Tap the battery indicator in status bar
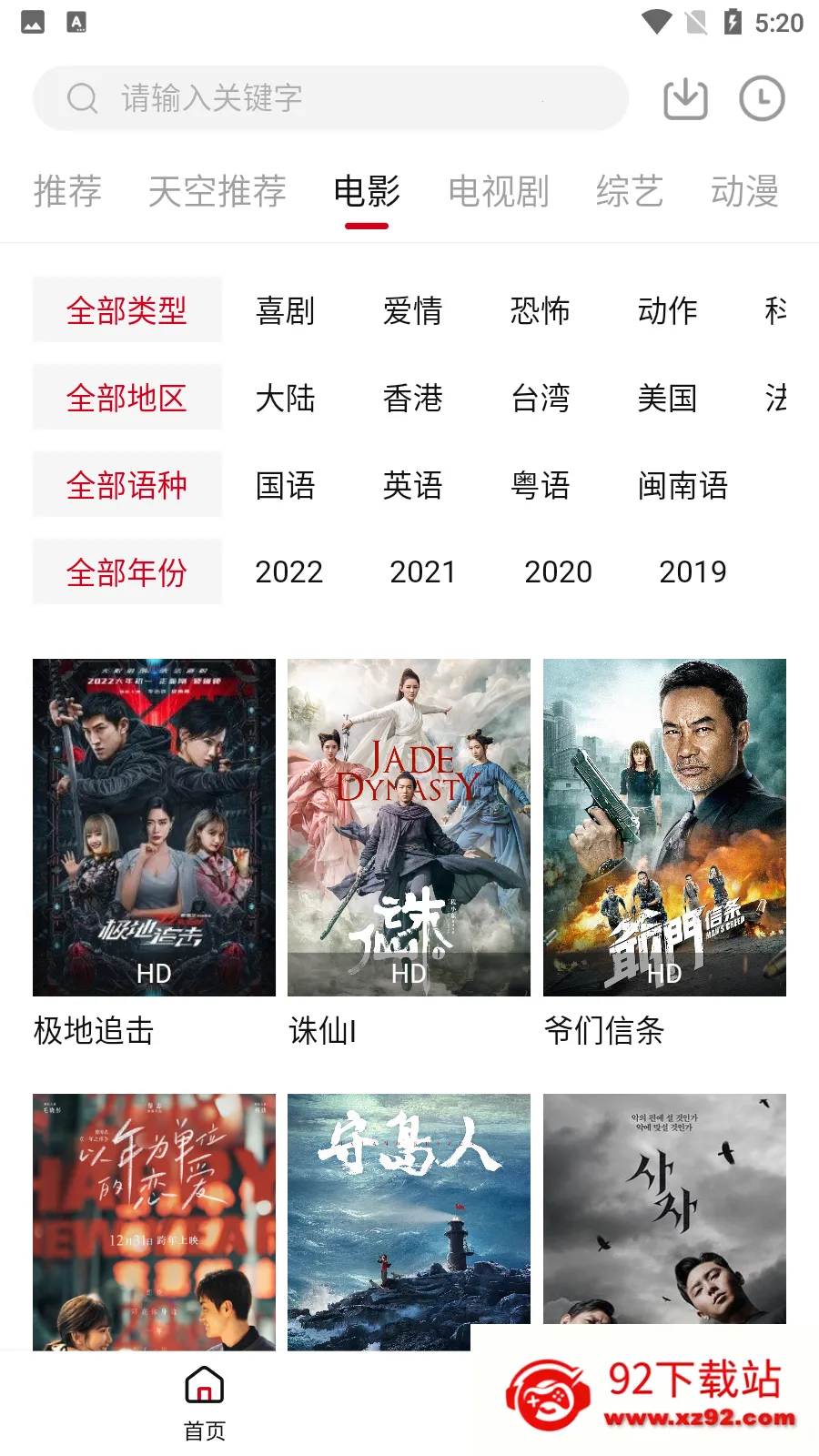Image resolution: width=819 pixels, height=1456 pixels. 733,23
